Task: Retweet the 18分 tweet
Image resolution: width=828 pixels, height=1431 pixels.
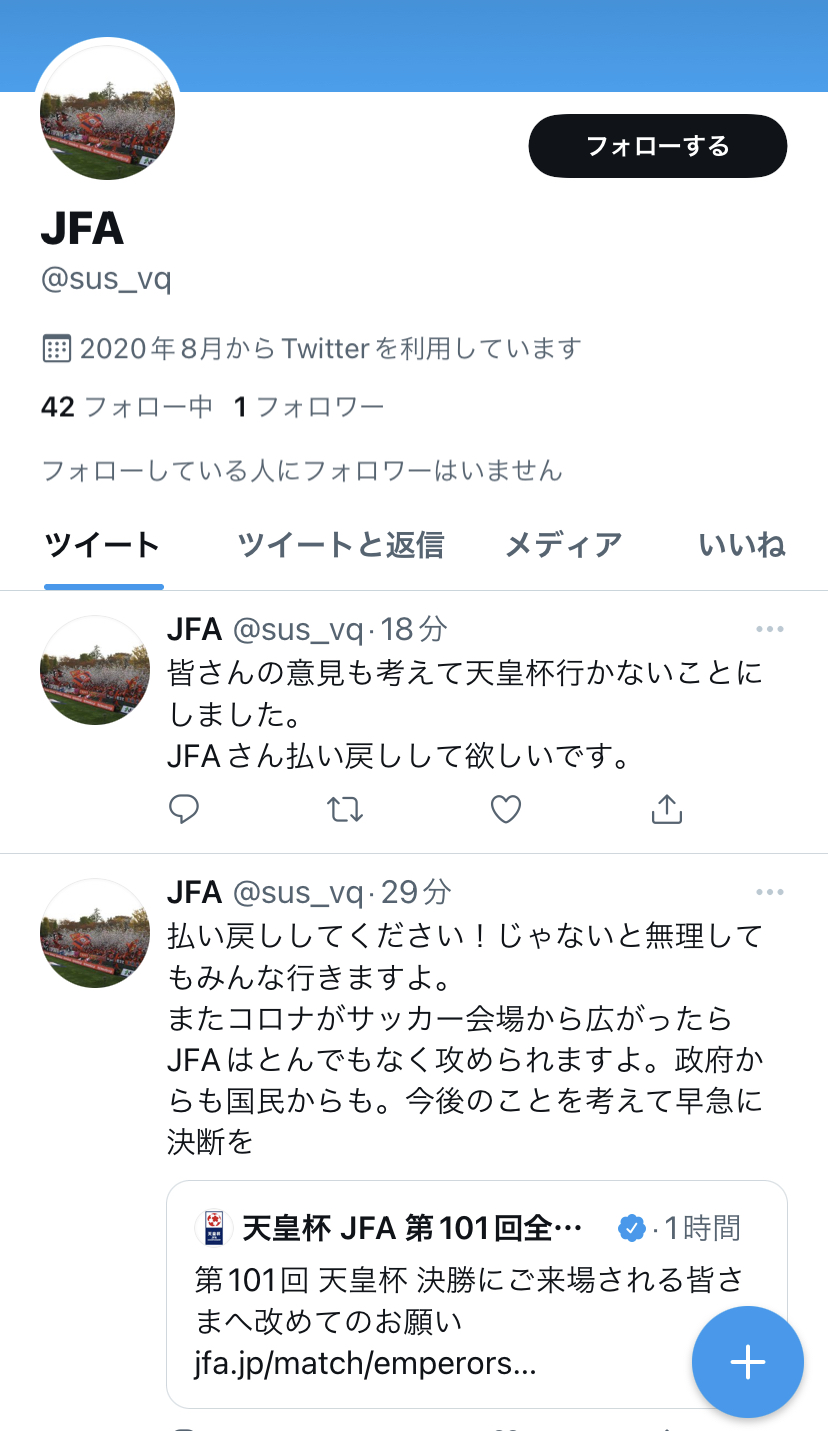Action: coord(345,809)
